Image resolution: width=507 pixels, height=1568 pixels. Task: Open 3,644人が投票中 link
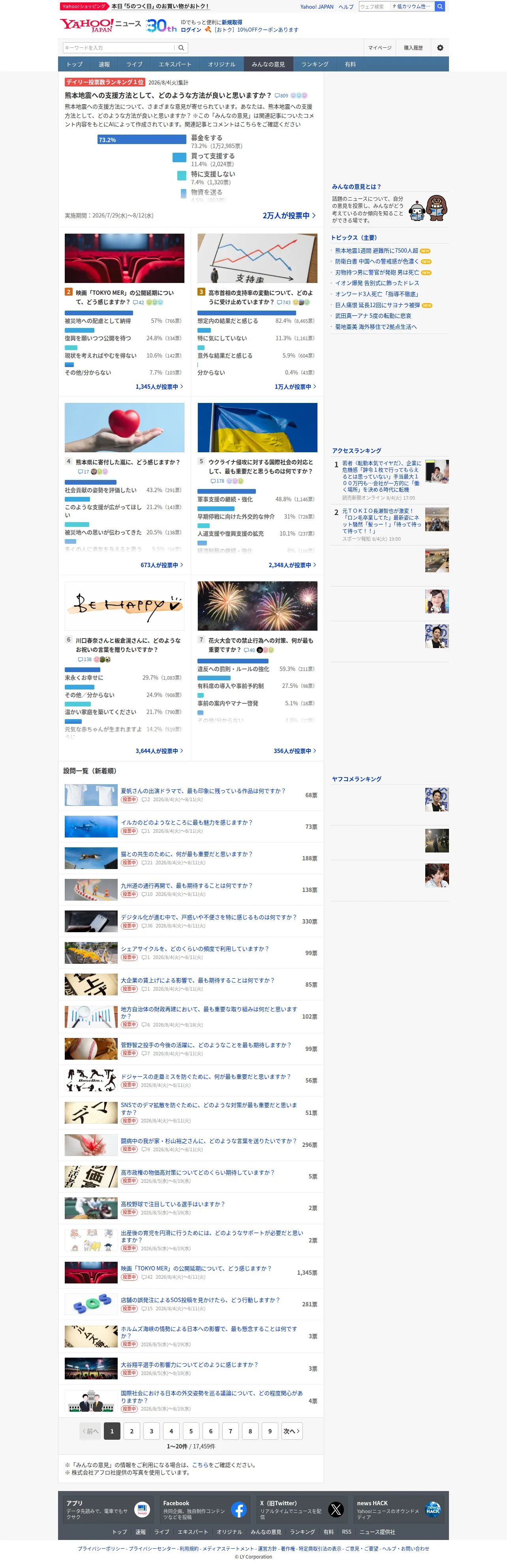pyautogui.click(x=159, y=751)
